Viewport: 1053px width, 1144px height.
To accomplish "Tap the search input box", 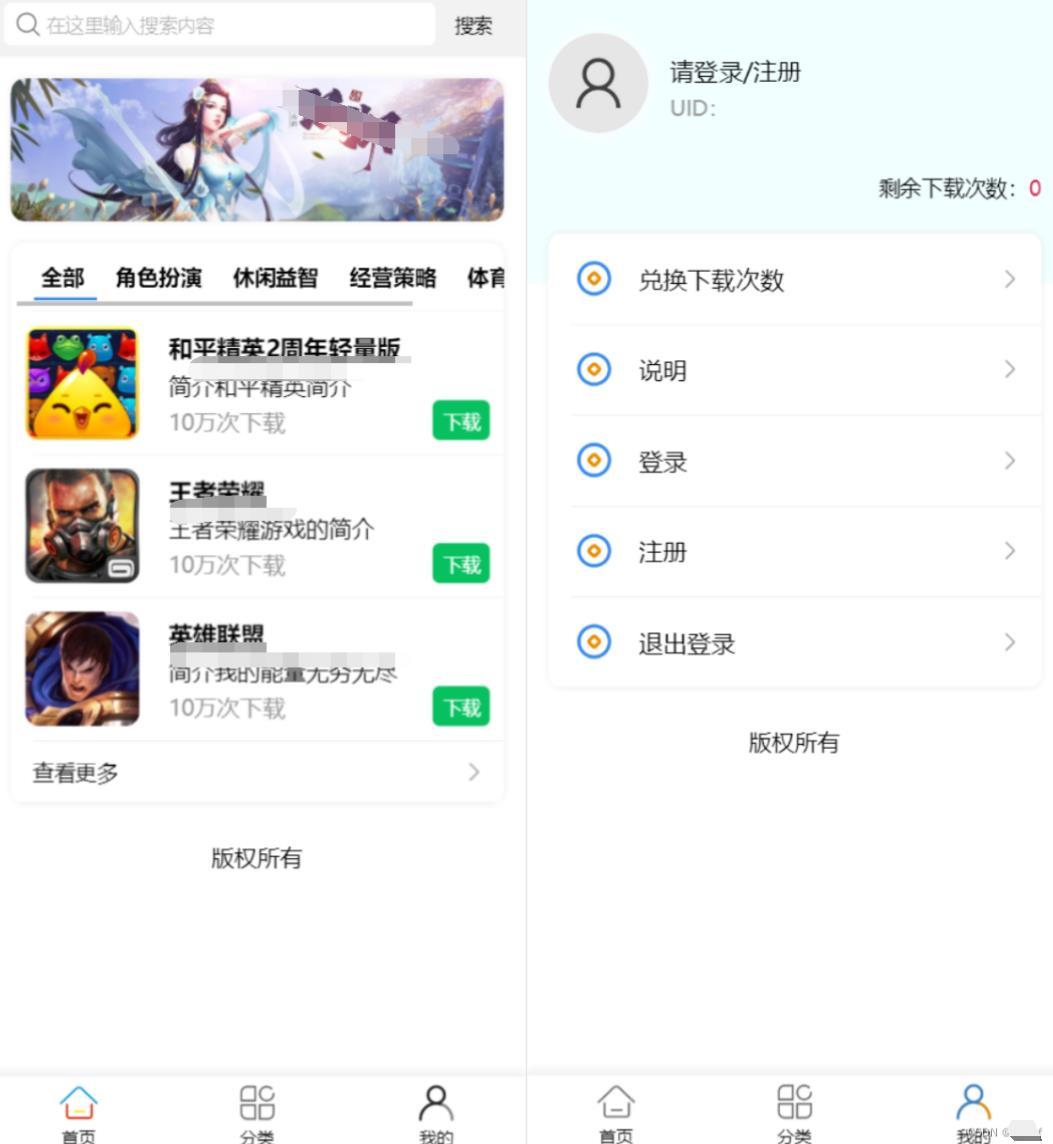I will pos(220,25).
